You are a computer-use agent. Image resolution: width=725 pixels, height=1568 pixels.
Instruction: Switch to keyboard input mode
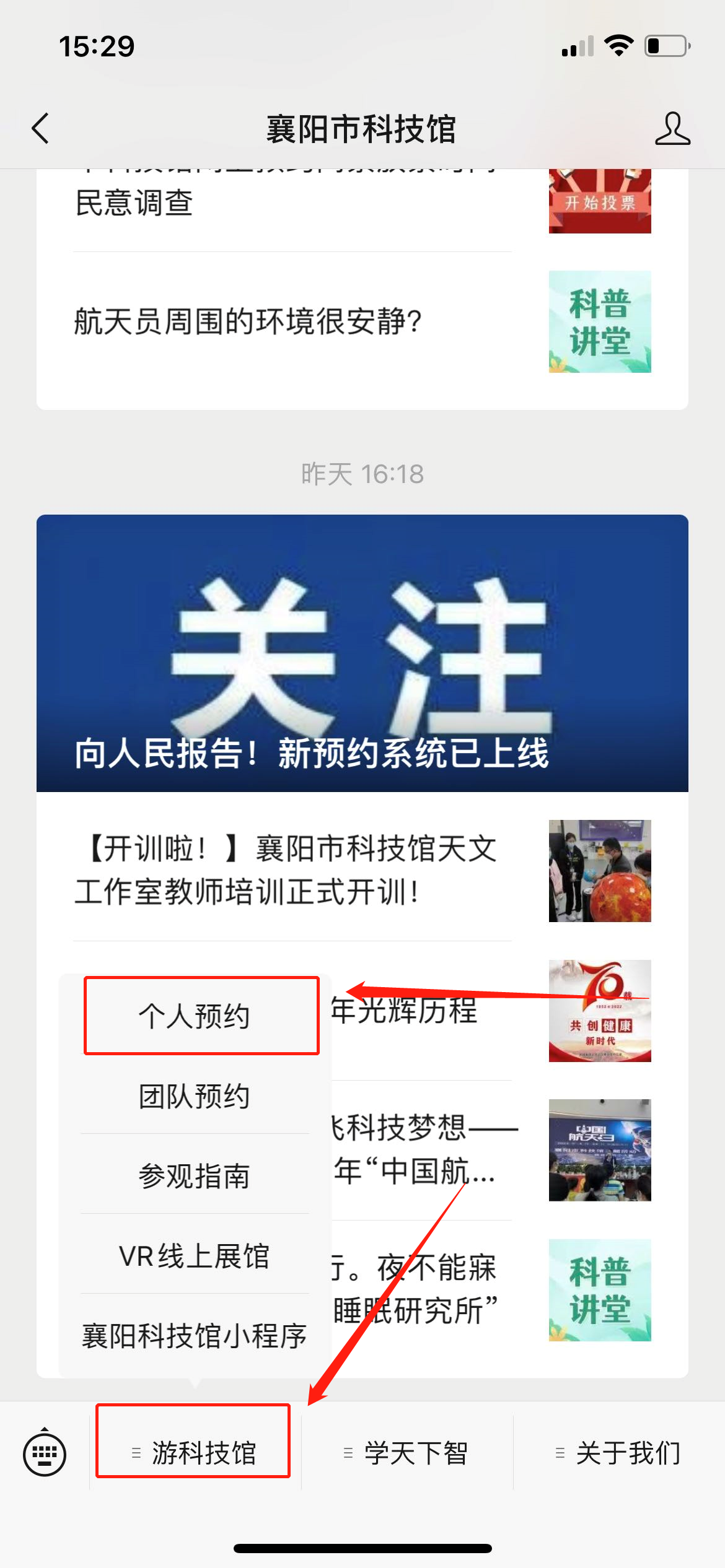pos(45,1453)
